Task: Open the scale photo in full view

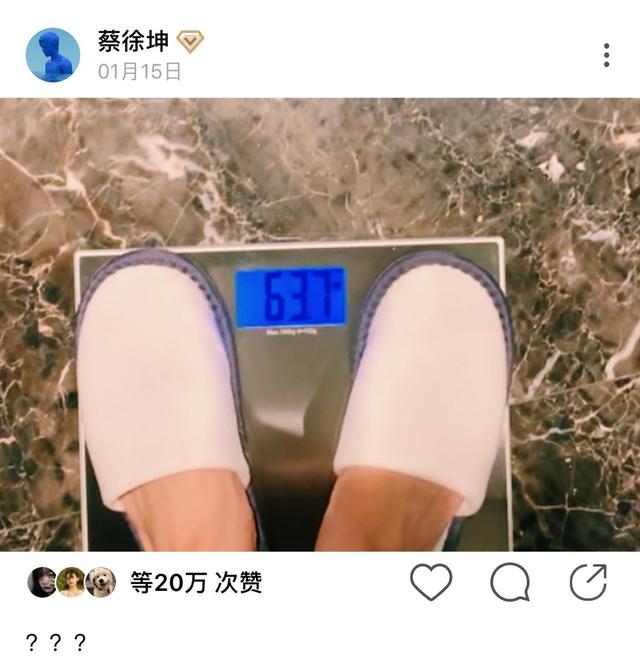Action: coord(320,325)
